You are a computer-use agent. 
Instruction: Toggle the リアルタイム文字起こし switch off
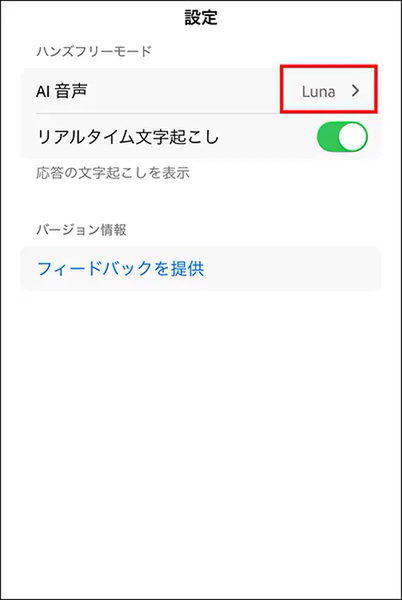pyautogui.click(x=342, y=137)
